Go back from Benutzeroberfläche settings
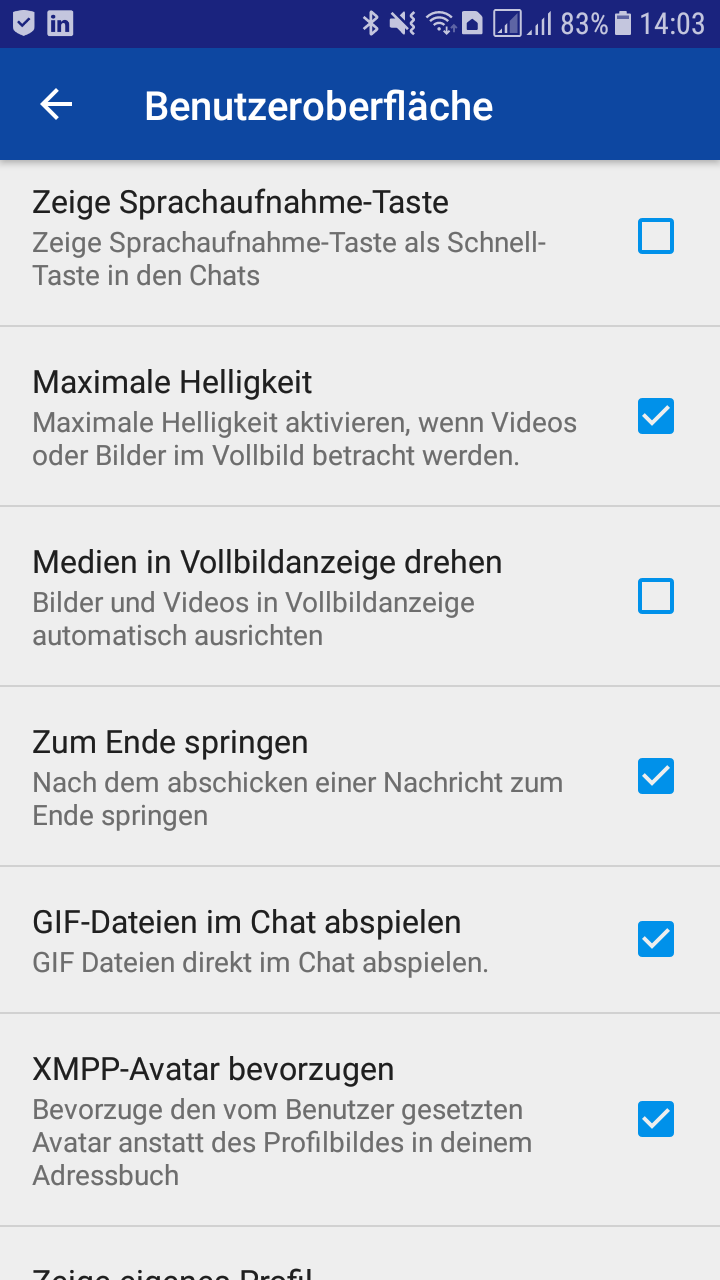Viewport: 720px width, 1280px height. (56, 104)
